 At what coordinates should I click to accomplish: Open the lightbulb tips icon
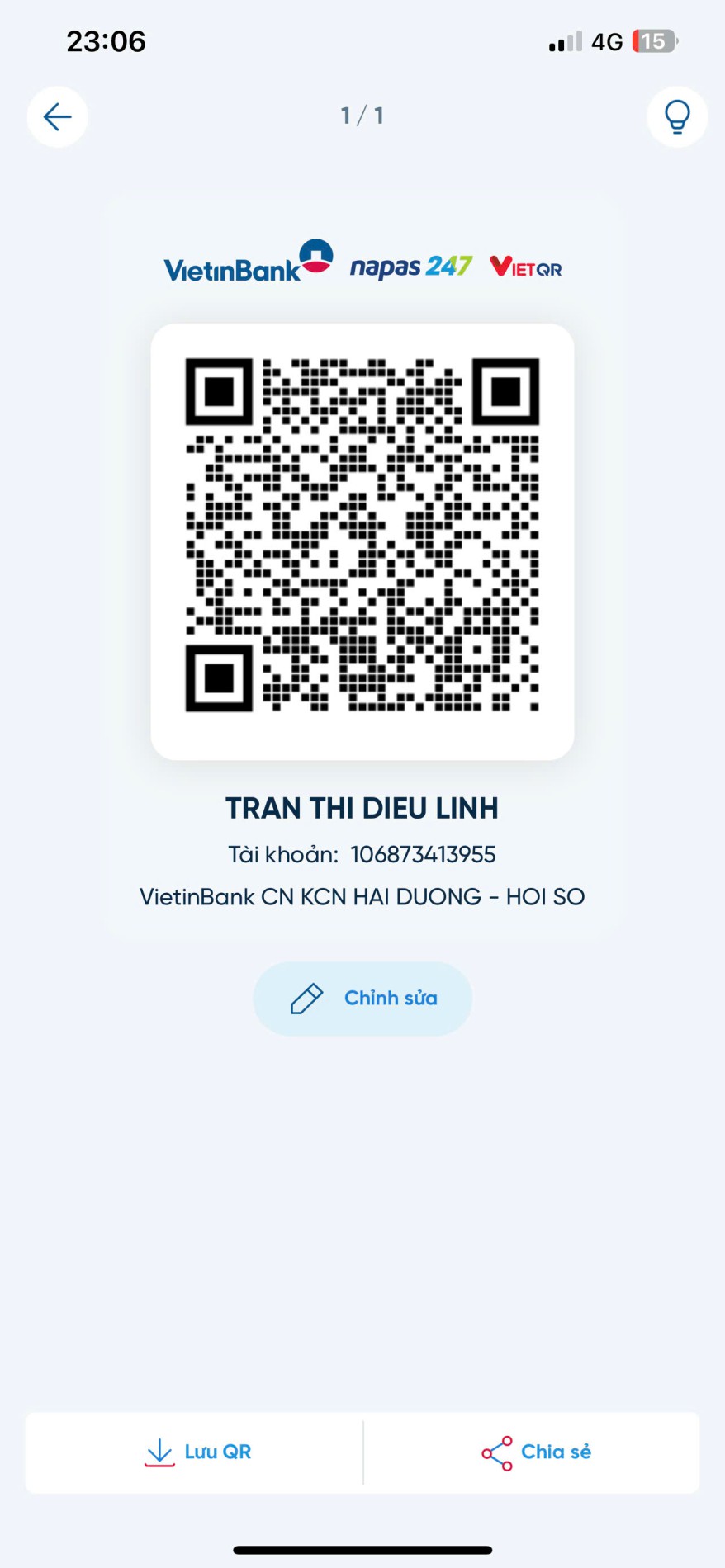[677, 117]
